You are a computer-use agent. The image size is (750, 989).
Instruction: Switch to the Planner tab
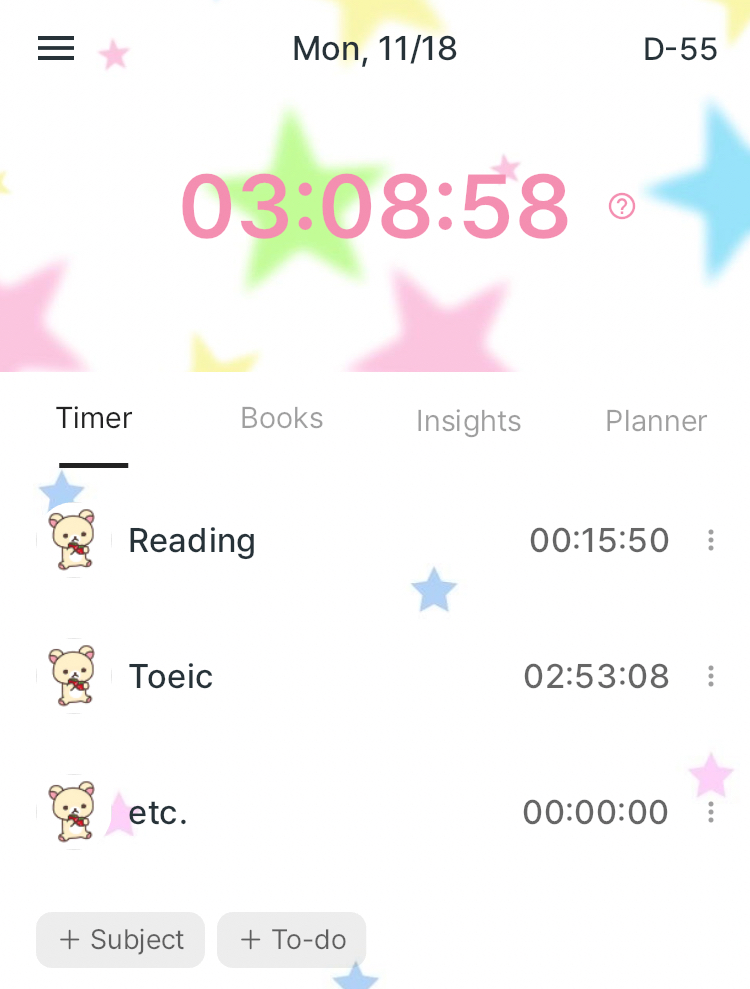656,421
